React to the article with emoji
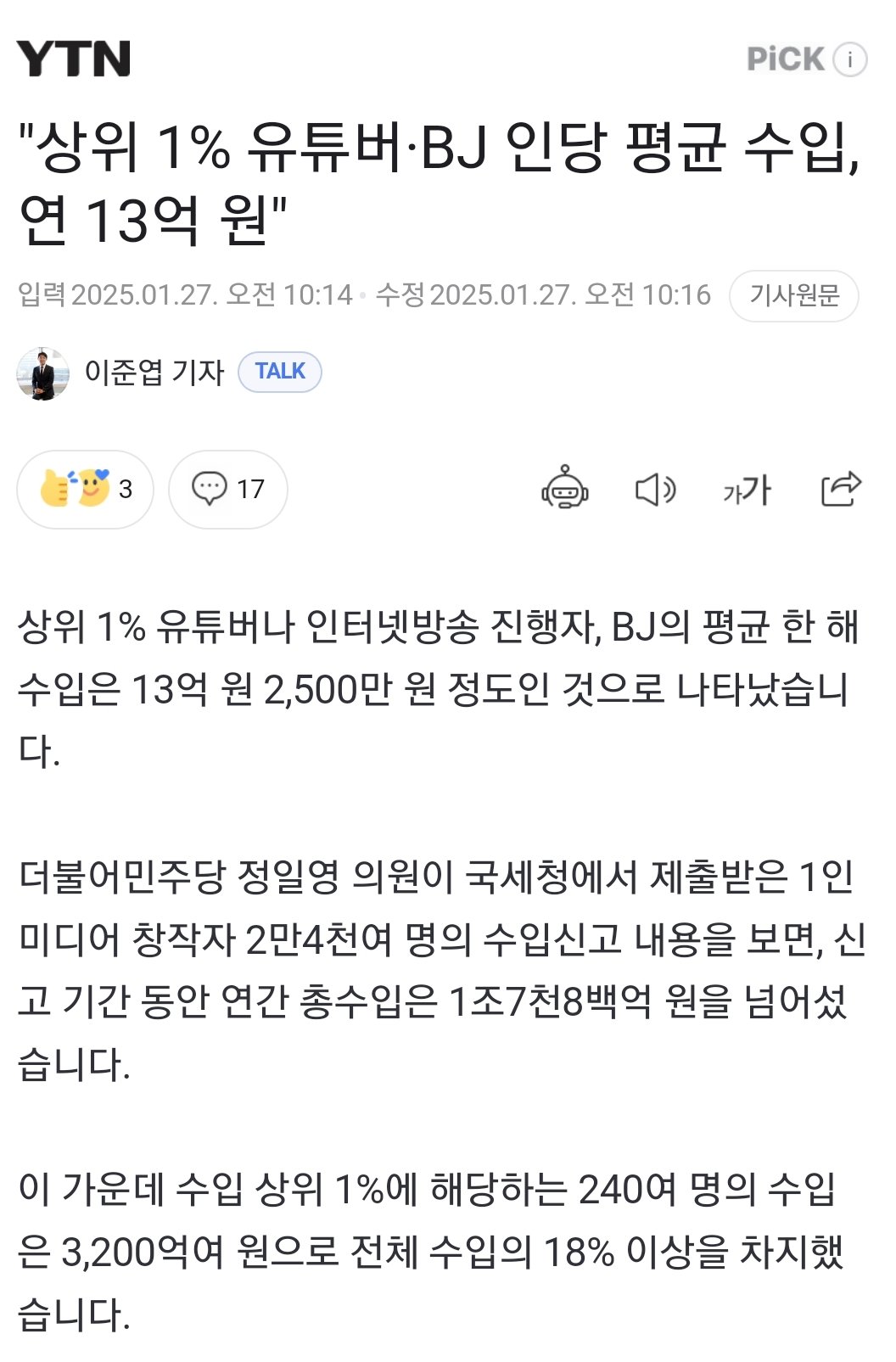896x1362 pixels. [x=85, y=489]
